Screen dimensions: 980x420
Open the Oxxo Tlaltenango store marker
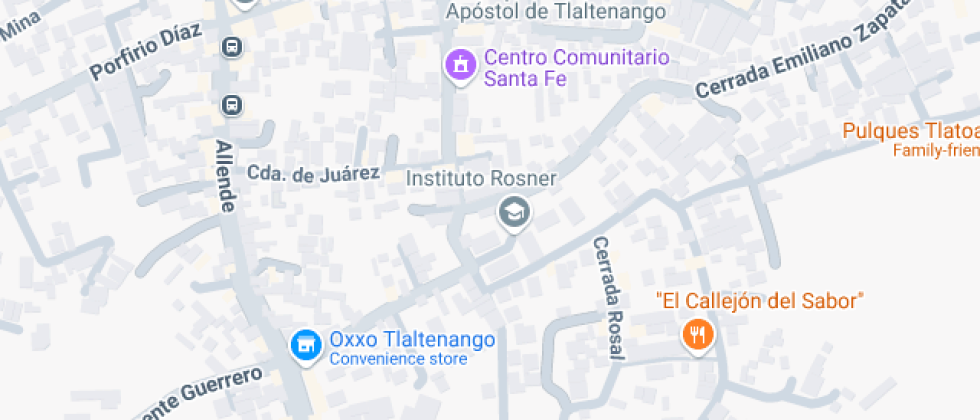pos(304,345)
